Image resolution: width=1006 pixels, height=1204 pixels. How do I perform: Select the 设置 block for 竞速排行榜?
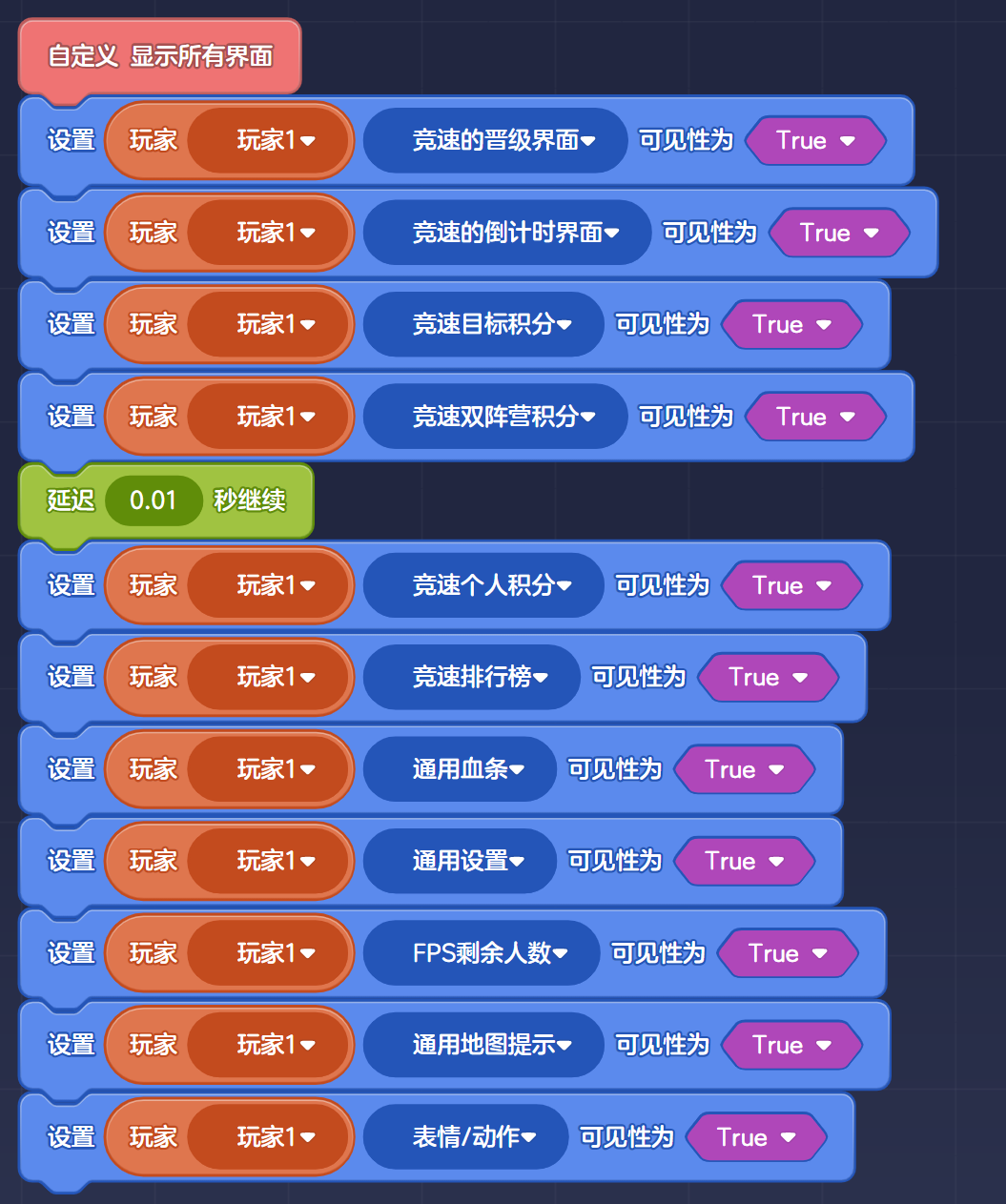[x=69, y=677]
